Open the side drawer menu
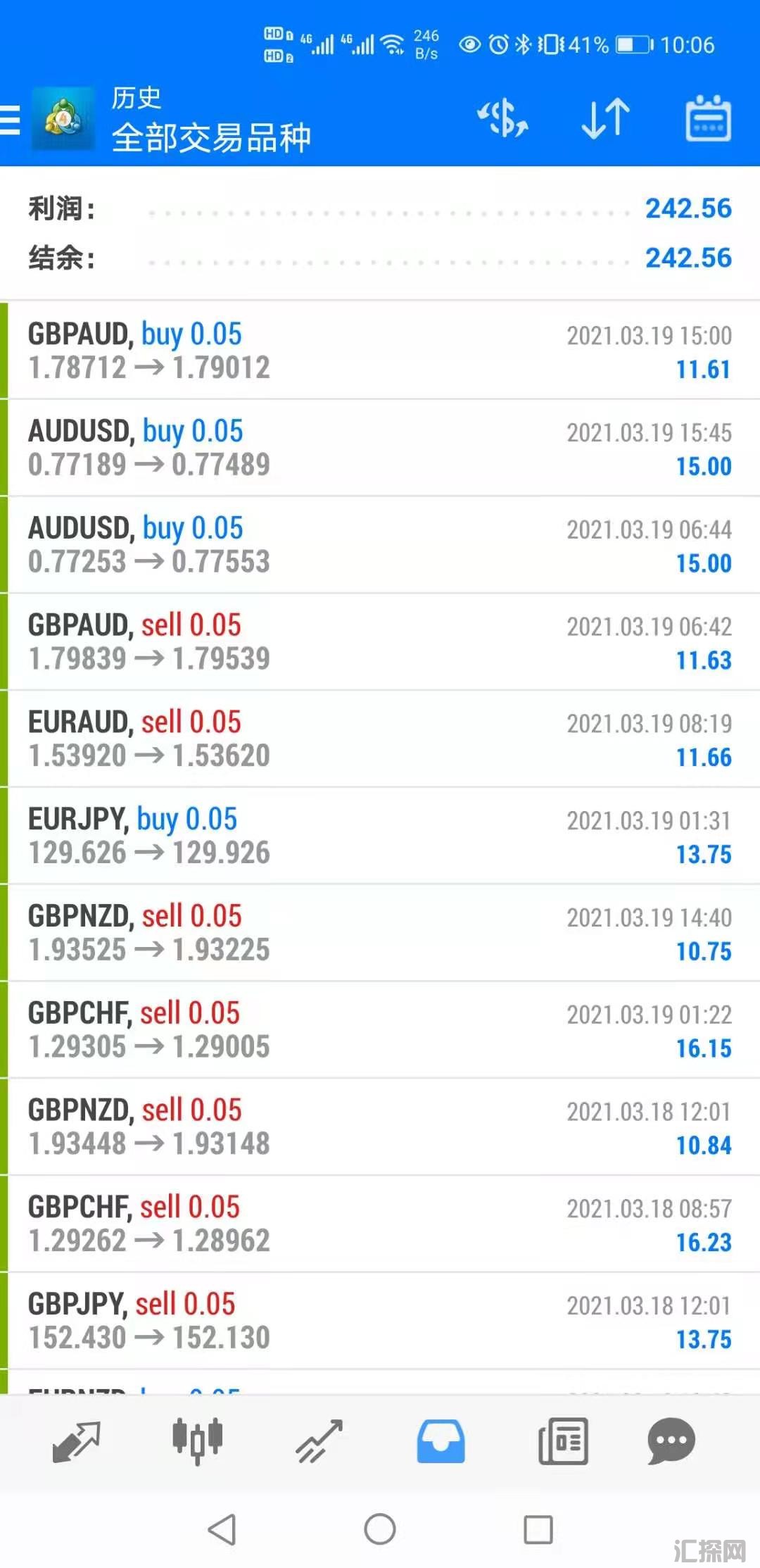Viewport: 760px width, 1568px height. pos(11,120)
